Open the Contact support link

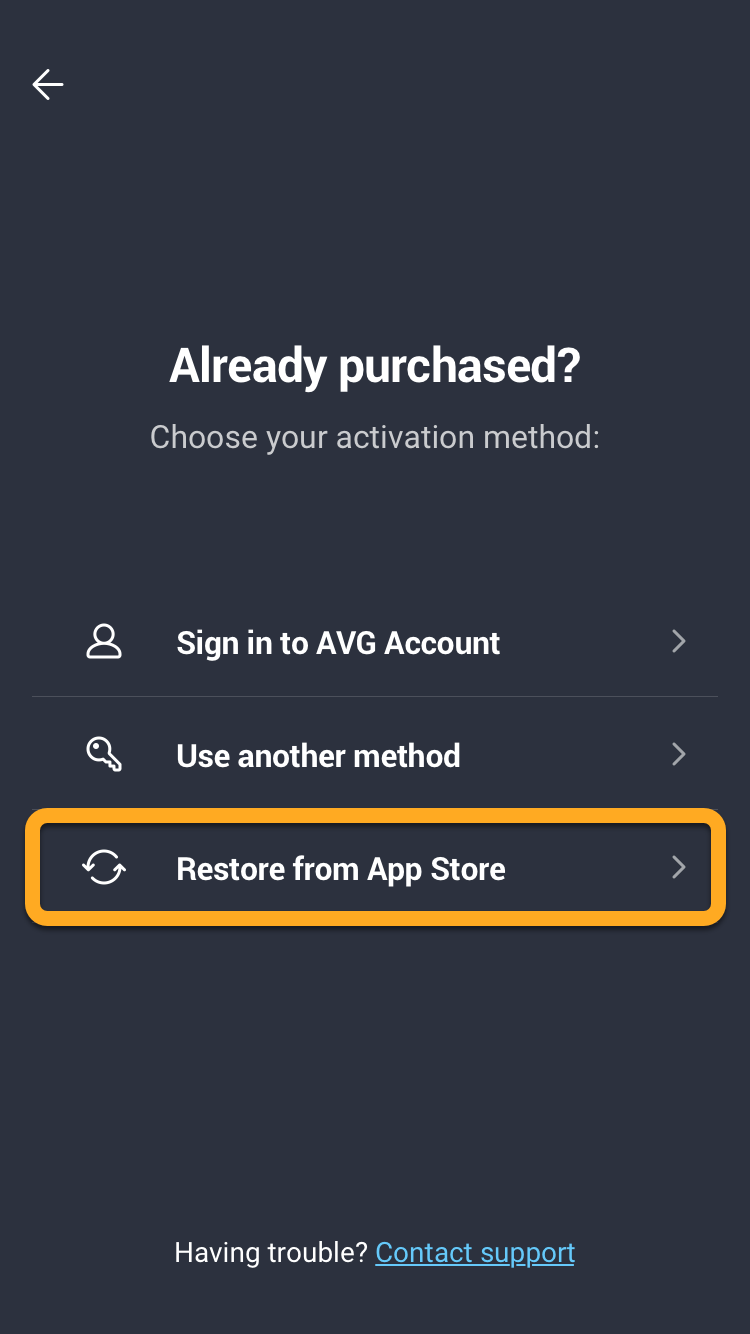[474, 1252]
